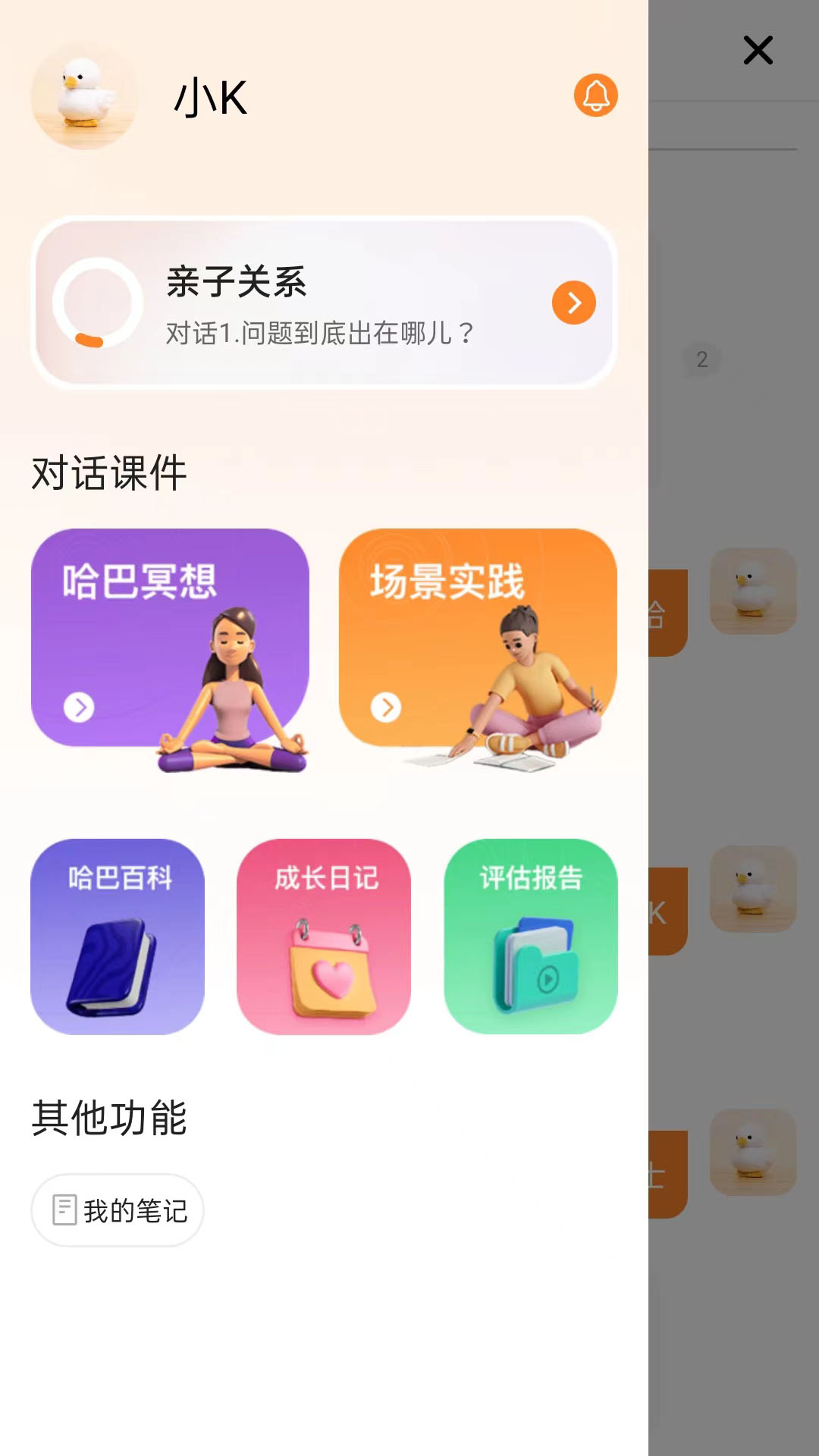The height and width of the screenshot is (1456, 819).
Task: Open the notifications bell
Action: tap(596, 96)
